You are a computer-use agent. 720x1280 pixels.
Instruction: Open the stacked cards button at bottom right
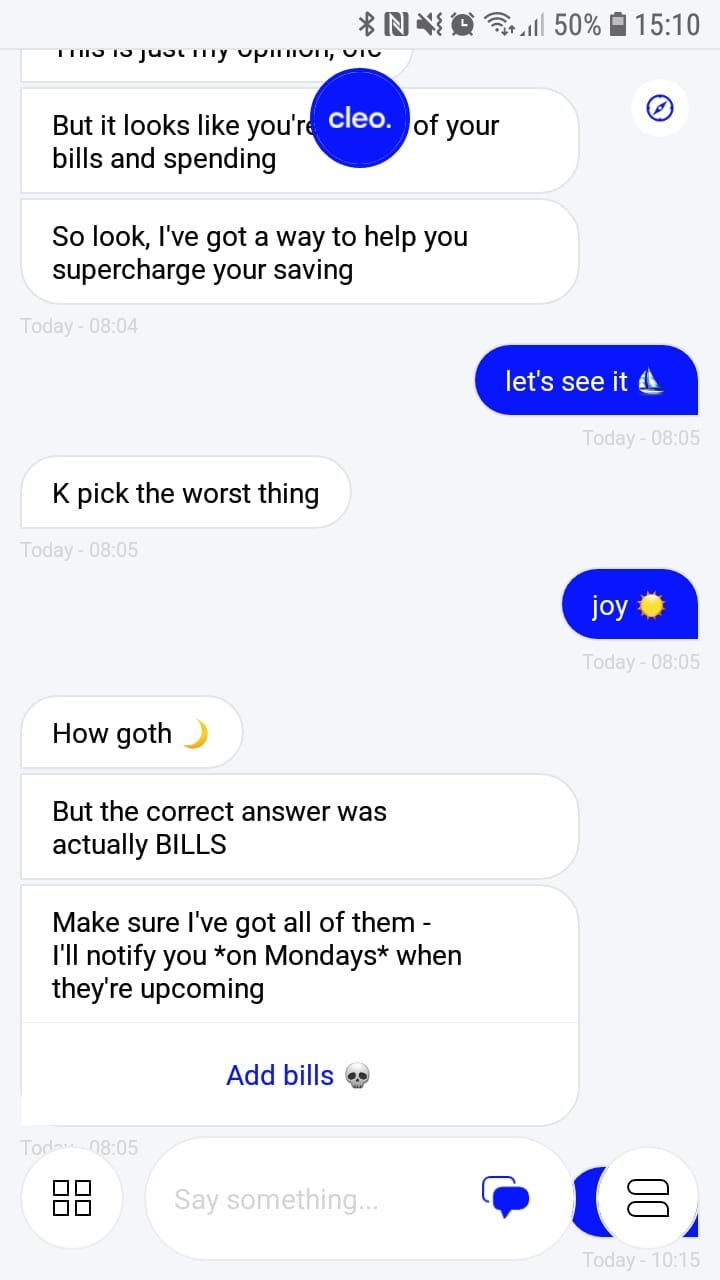coord(647,1197)
